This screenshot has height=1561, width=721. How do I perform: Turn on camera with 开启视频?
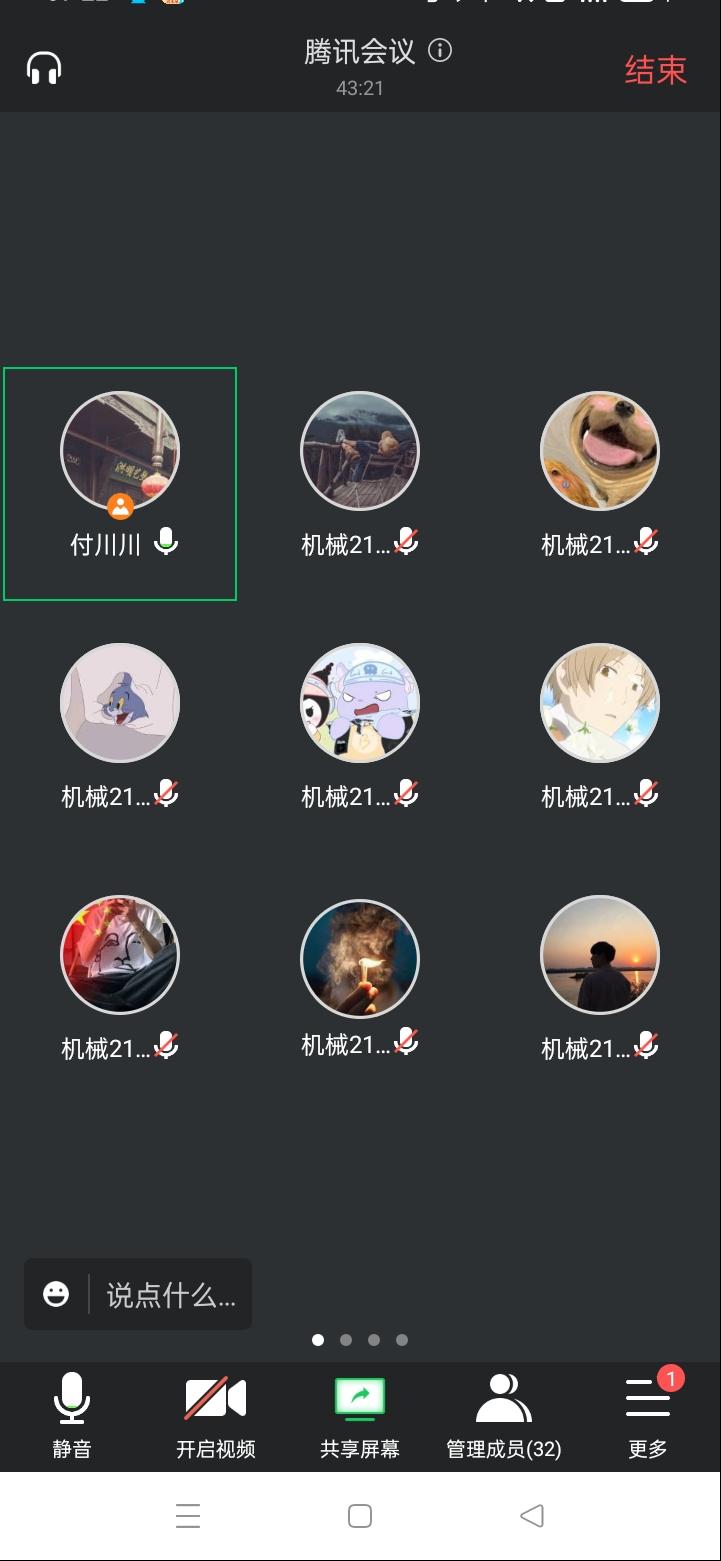coord(215,1415)
